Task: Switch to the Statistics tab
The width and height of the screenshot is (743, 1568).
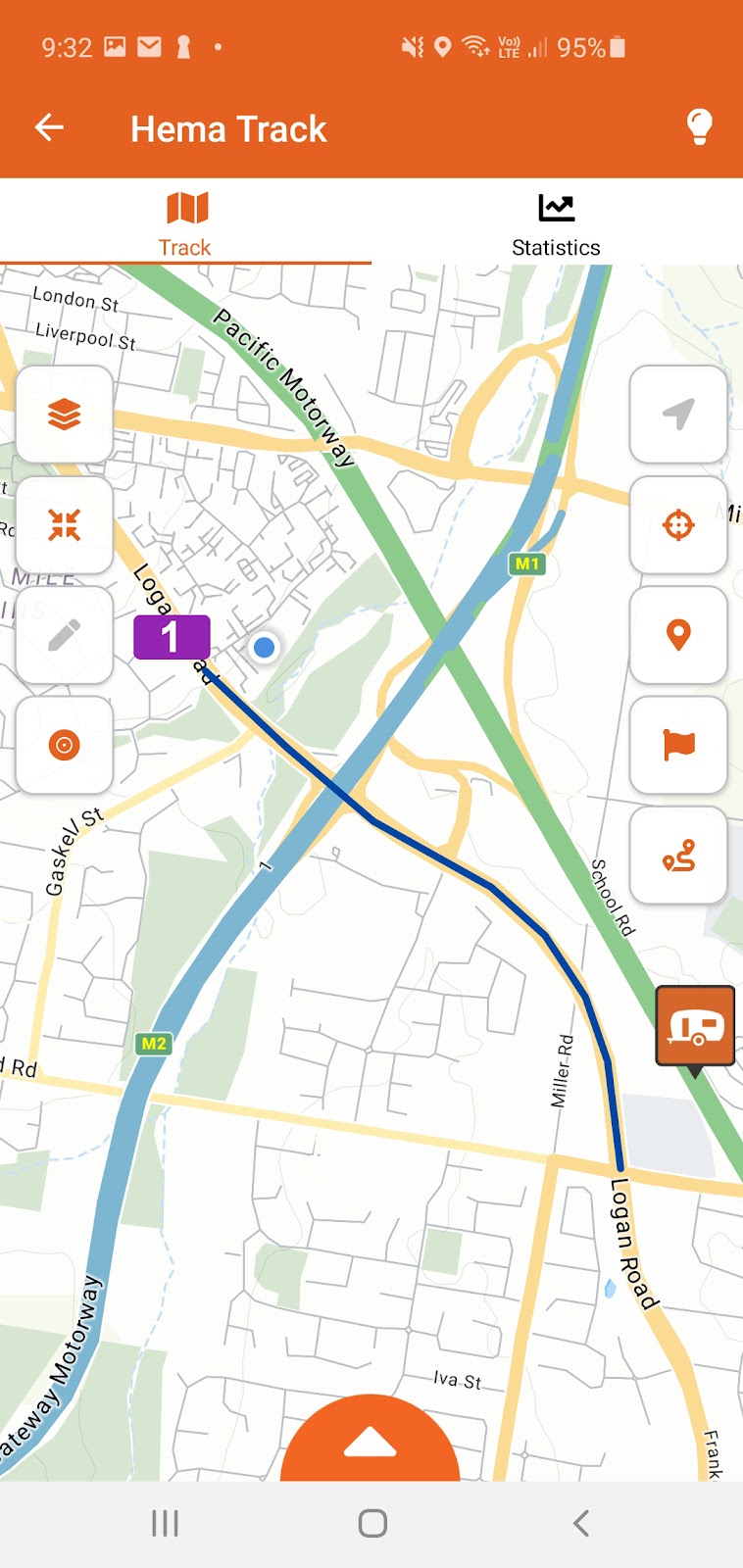Action: tap(556, 224)
